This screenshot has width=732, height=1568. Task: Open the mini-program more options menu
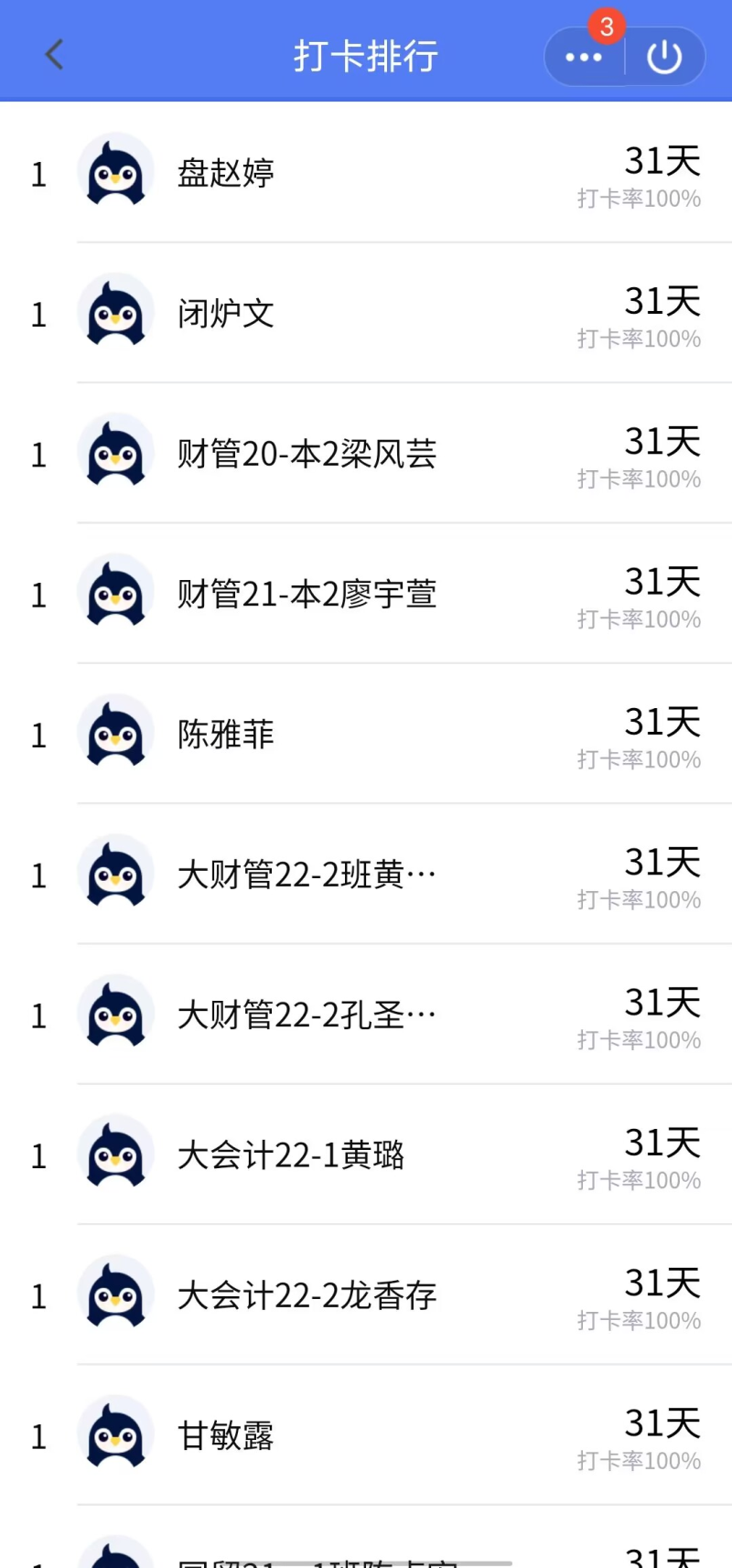tap(584, 57)
